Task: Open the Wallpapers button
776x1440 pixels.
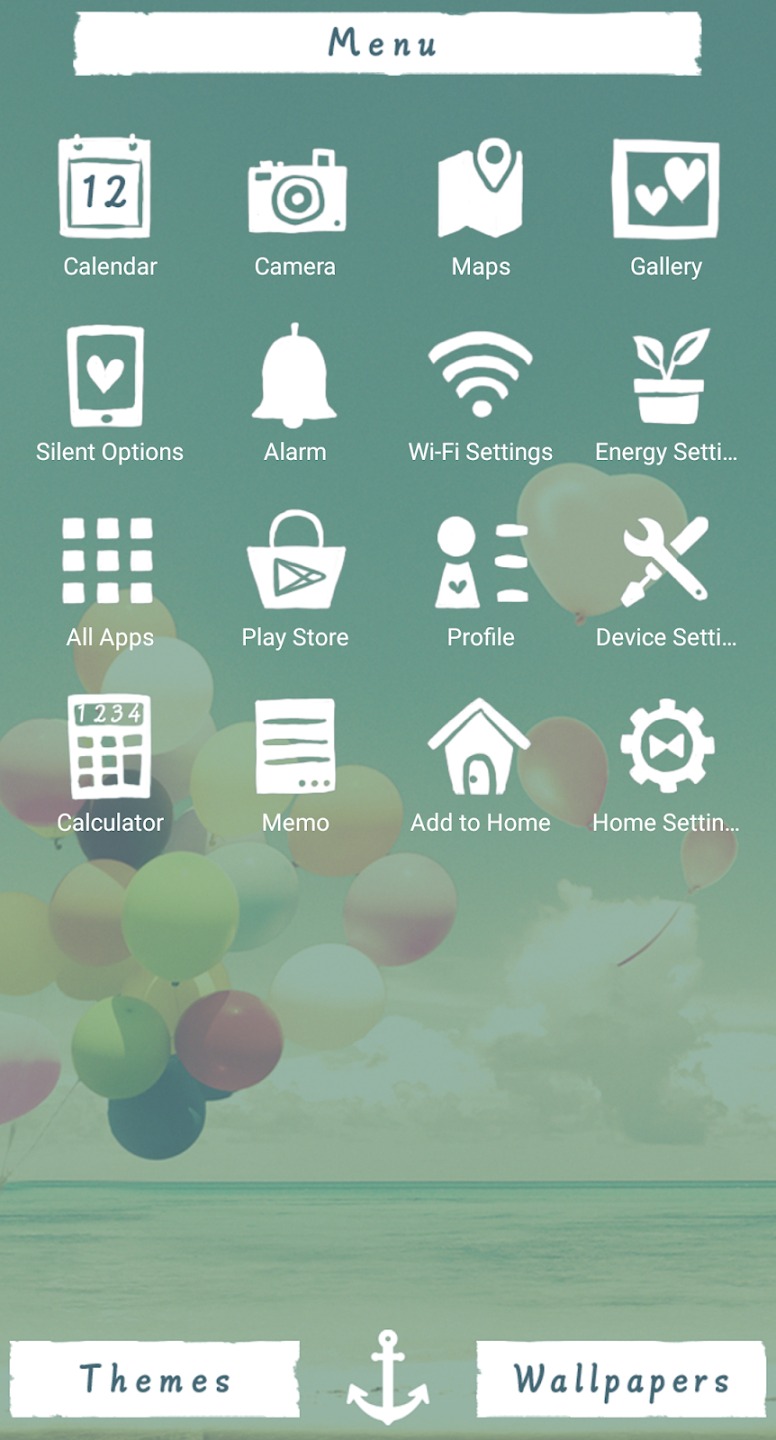Action: tap(621, 1379)
